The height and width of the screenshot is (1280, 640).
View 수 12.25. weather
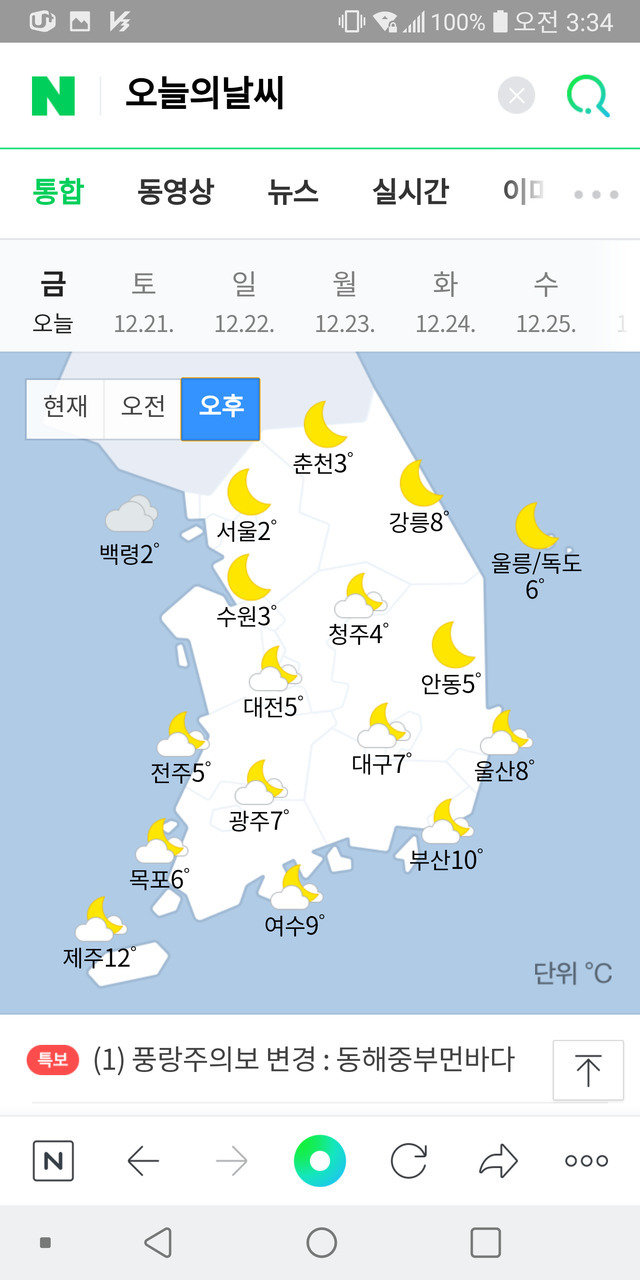pyautogui.click(x=546, y=300)
